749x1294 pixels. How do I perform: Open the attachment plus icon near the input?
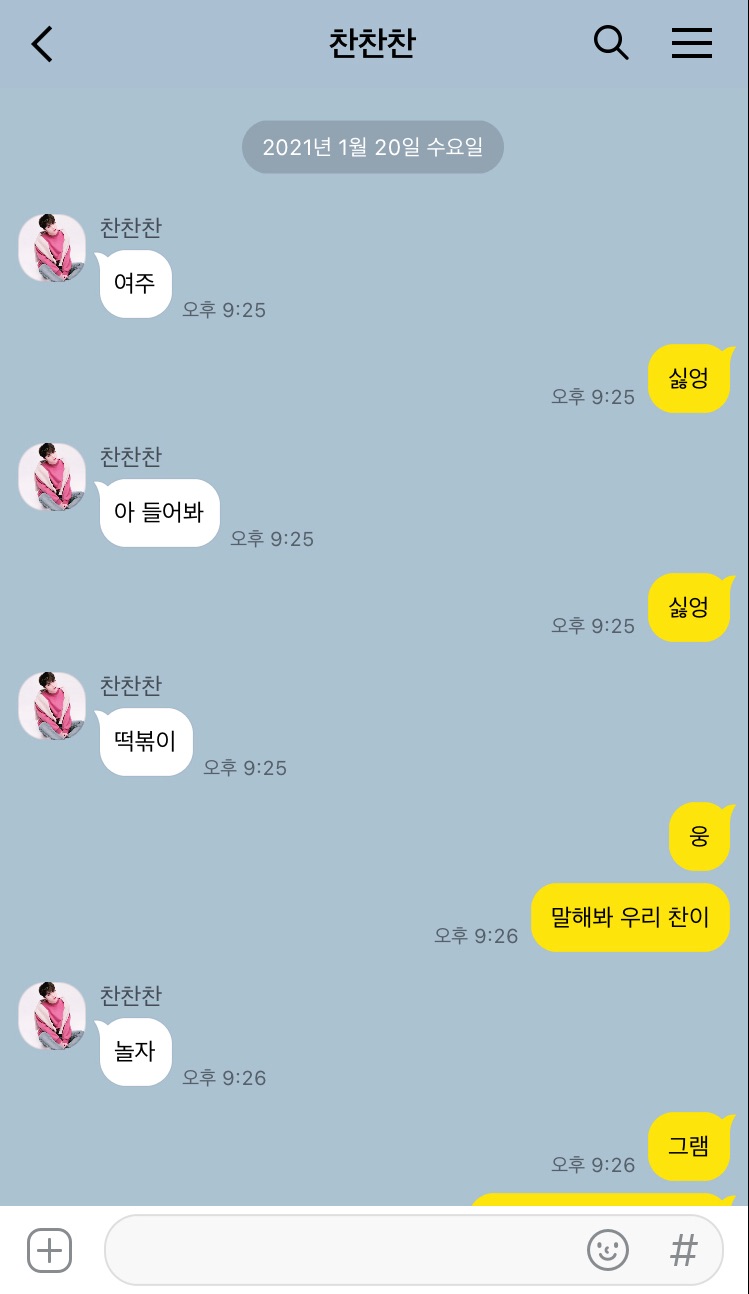pos(49,1250)
